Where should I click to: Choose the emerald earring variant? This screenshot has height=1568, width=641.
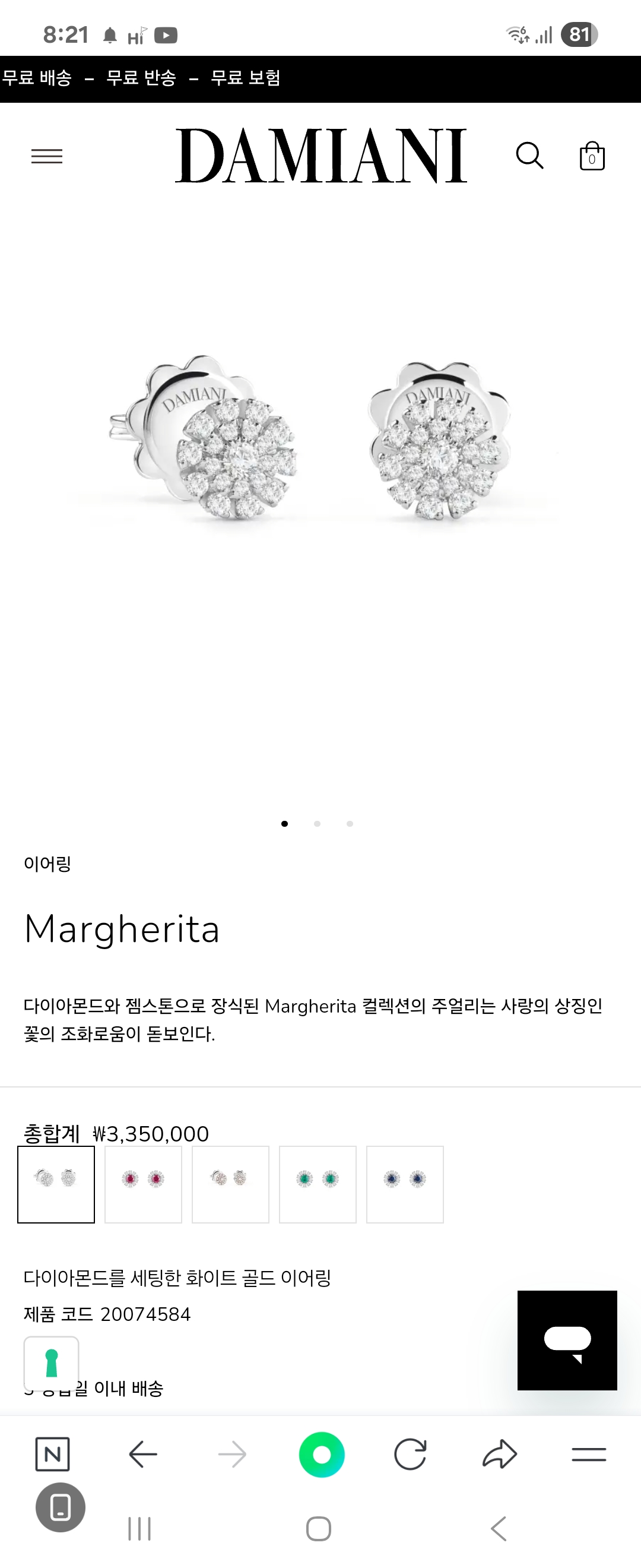318,1184
